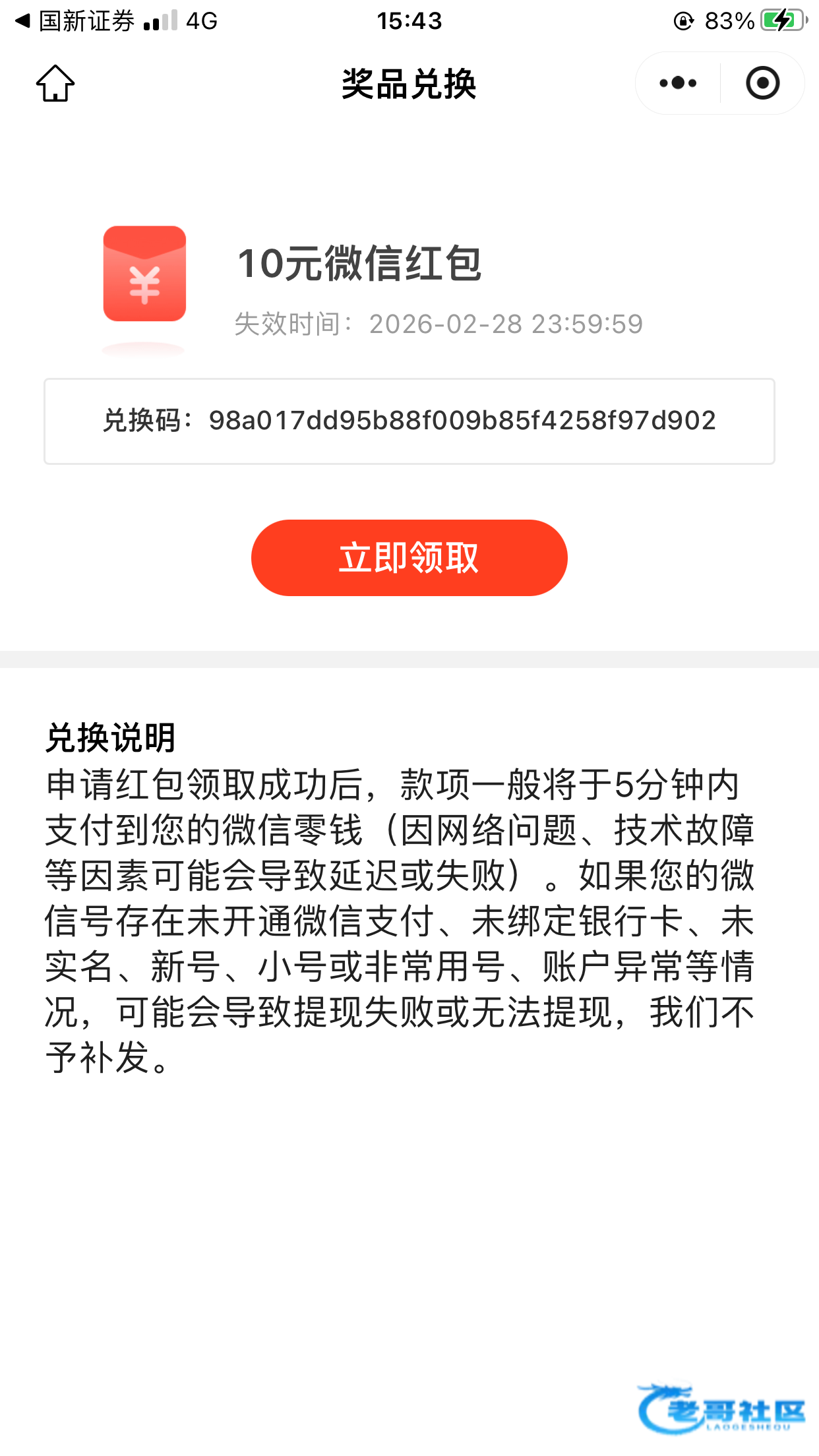Return to 国新证券 app via status bar

(x=76, y=21)
